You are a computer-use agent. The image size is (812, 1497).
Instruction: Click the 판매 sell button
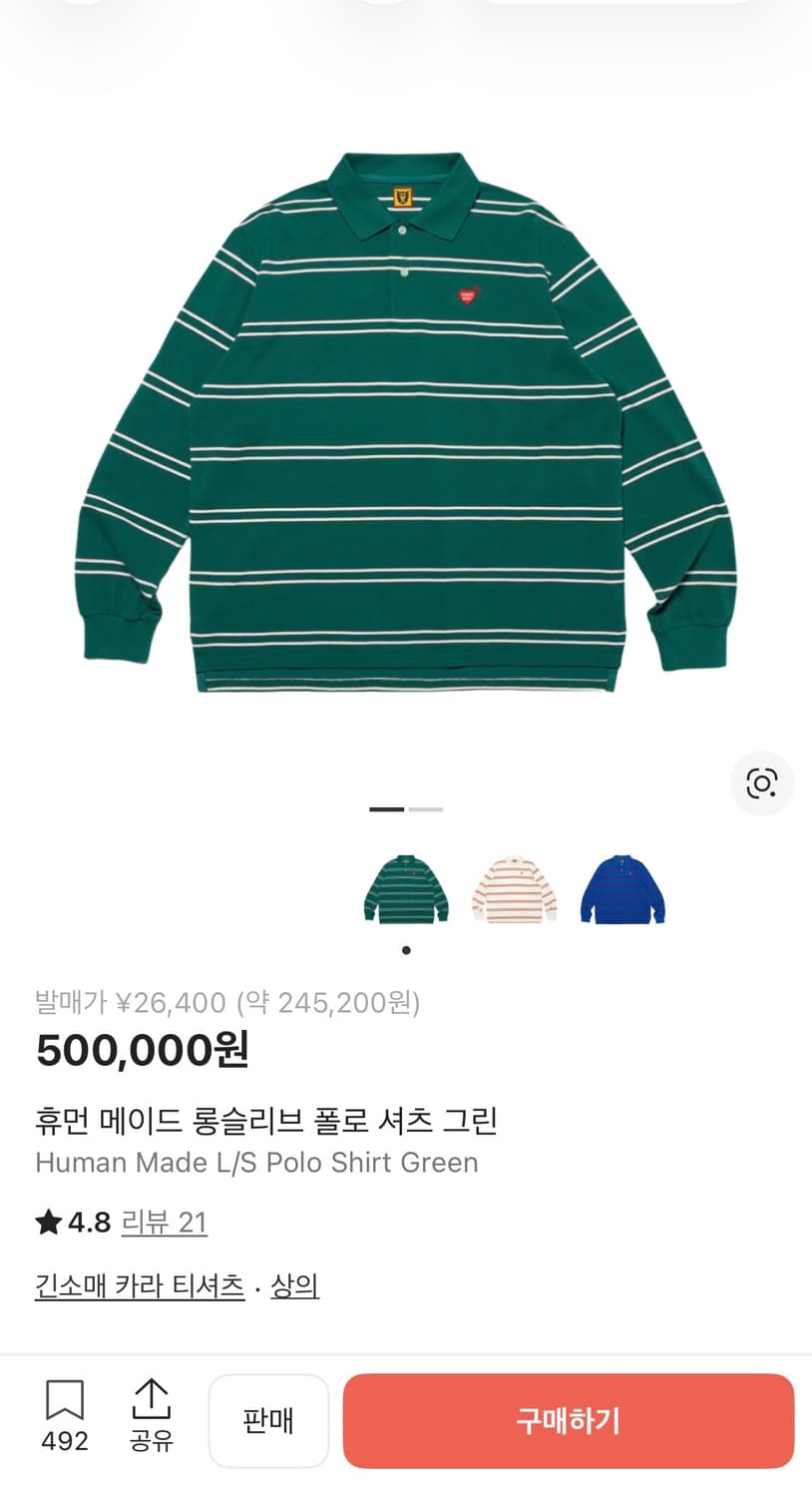point(268,1421)
